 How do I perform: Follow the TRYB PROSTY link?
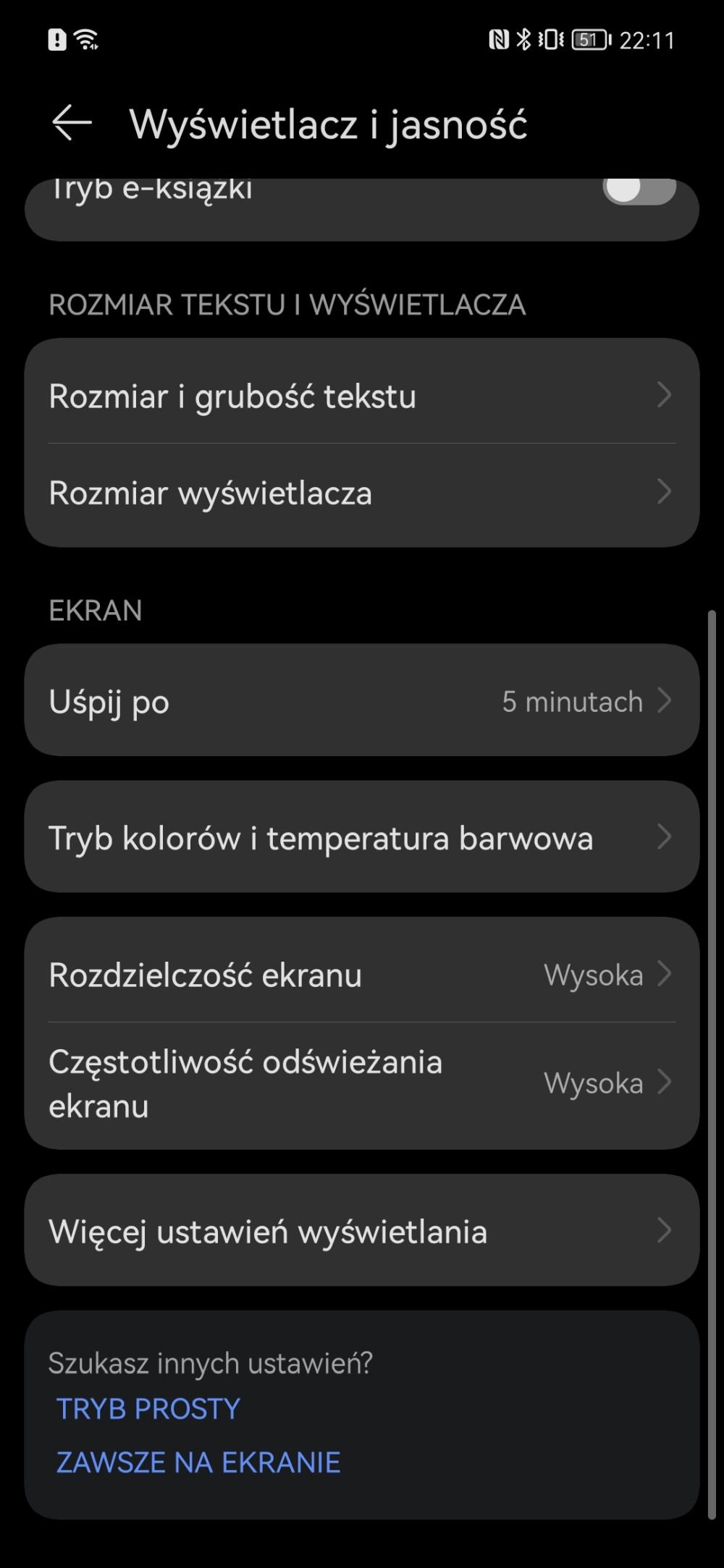tap(148, 1409)
